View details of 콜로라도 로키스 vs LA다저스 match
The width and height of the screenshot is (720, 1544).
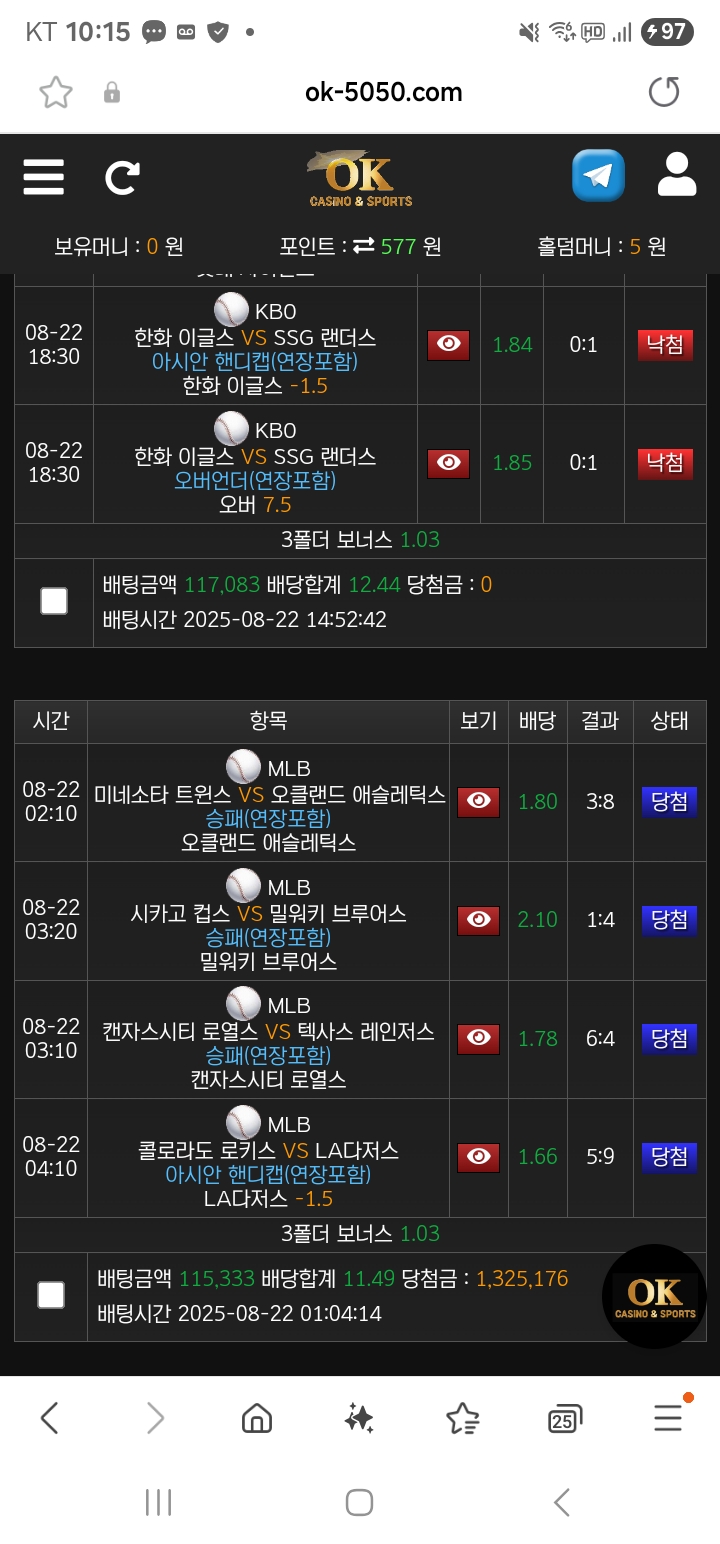tap(478, 1157)
